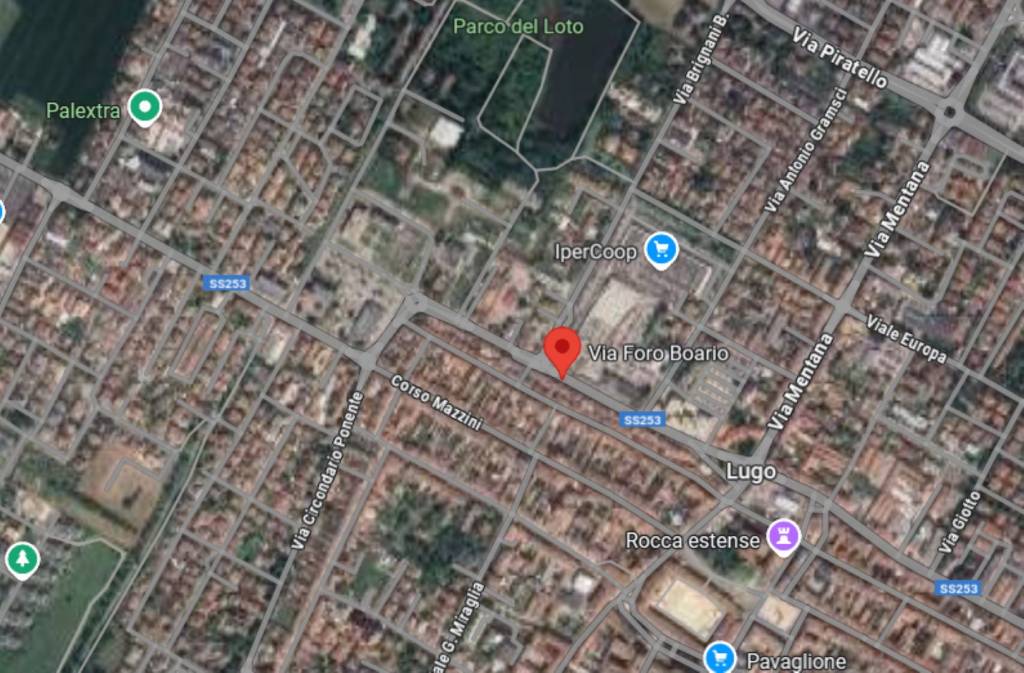The width and height of the screenshot is (1024, 673).
Task: Select the Pavaglione shopping marker
Action: click(x=718, y=658)
